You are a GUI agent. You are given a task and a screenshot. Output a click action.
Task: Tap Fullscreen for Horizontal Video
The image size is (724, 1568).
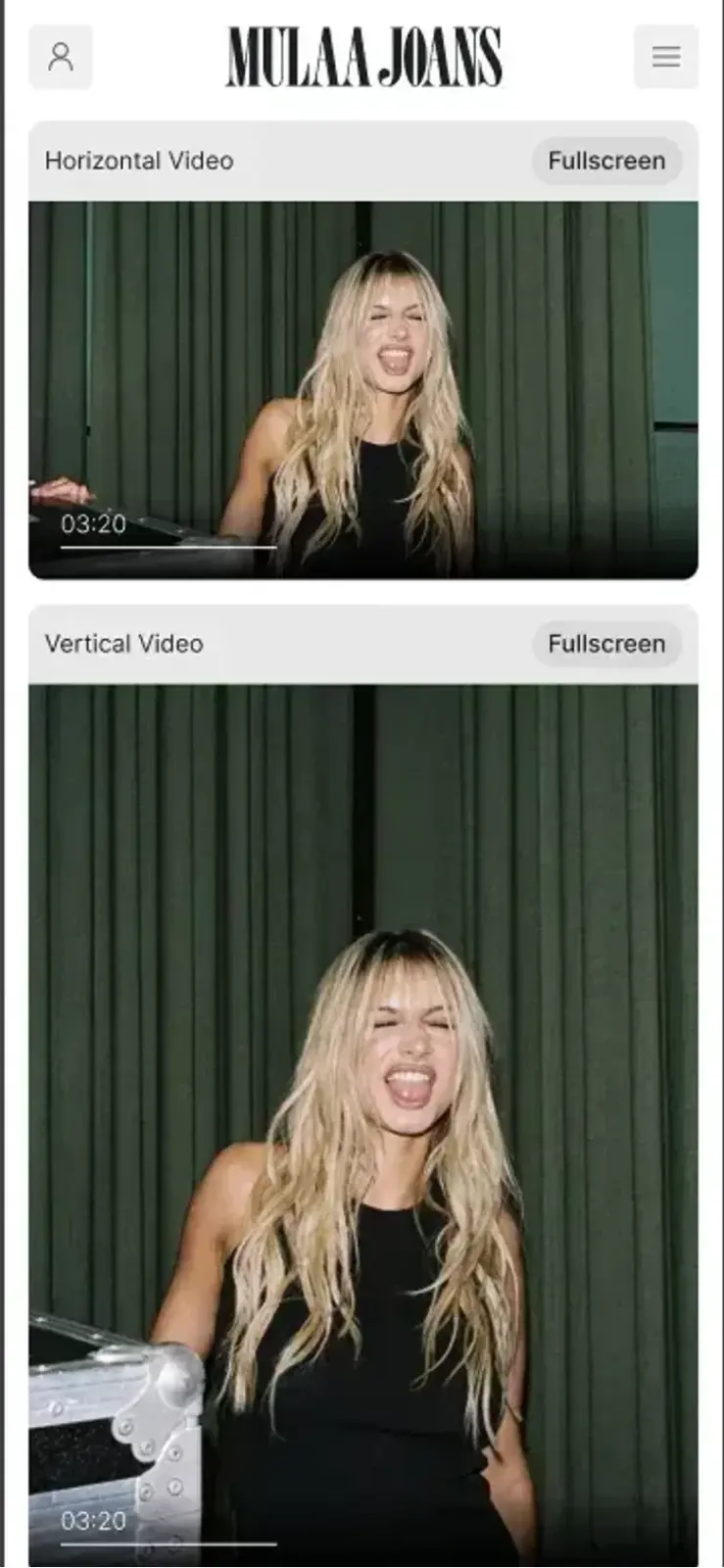pyautogui.click(x=606, y=161)
